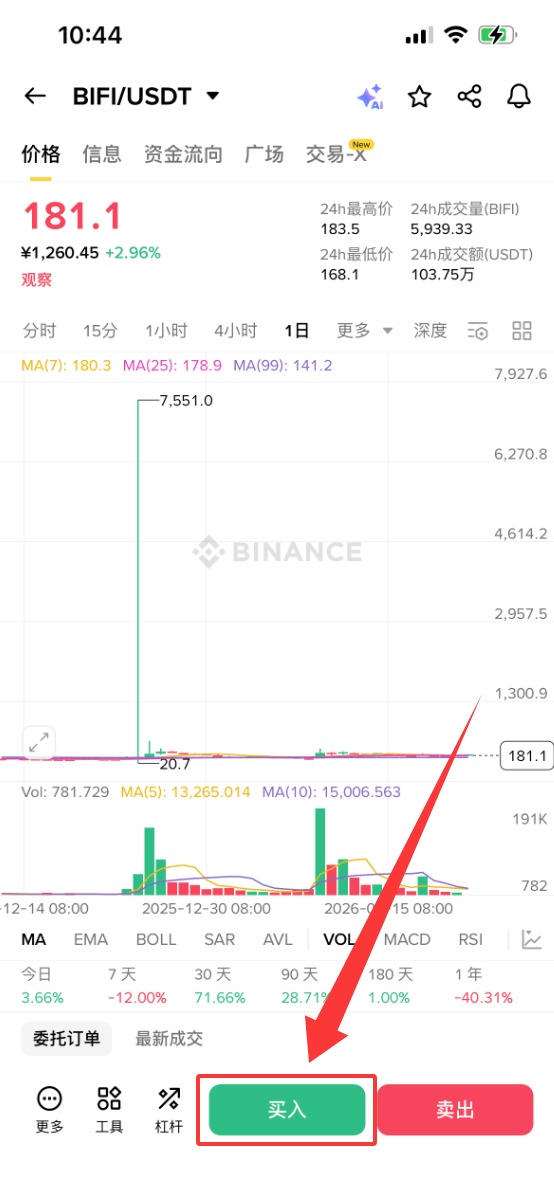Select the 4小时 chart interval
554x1177 pixels.
236,330
